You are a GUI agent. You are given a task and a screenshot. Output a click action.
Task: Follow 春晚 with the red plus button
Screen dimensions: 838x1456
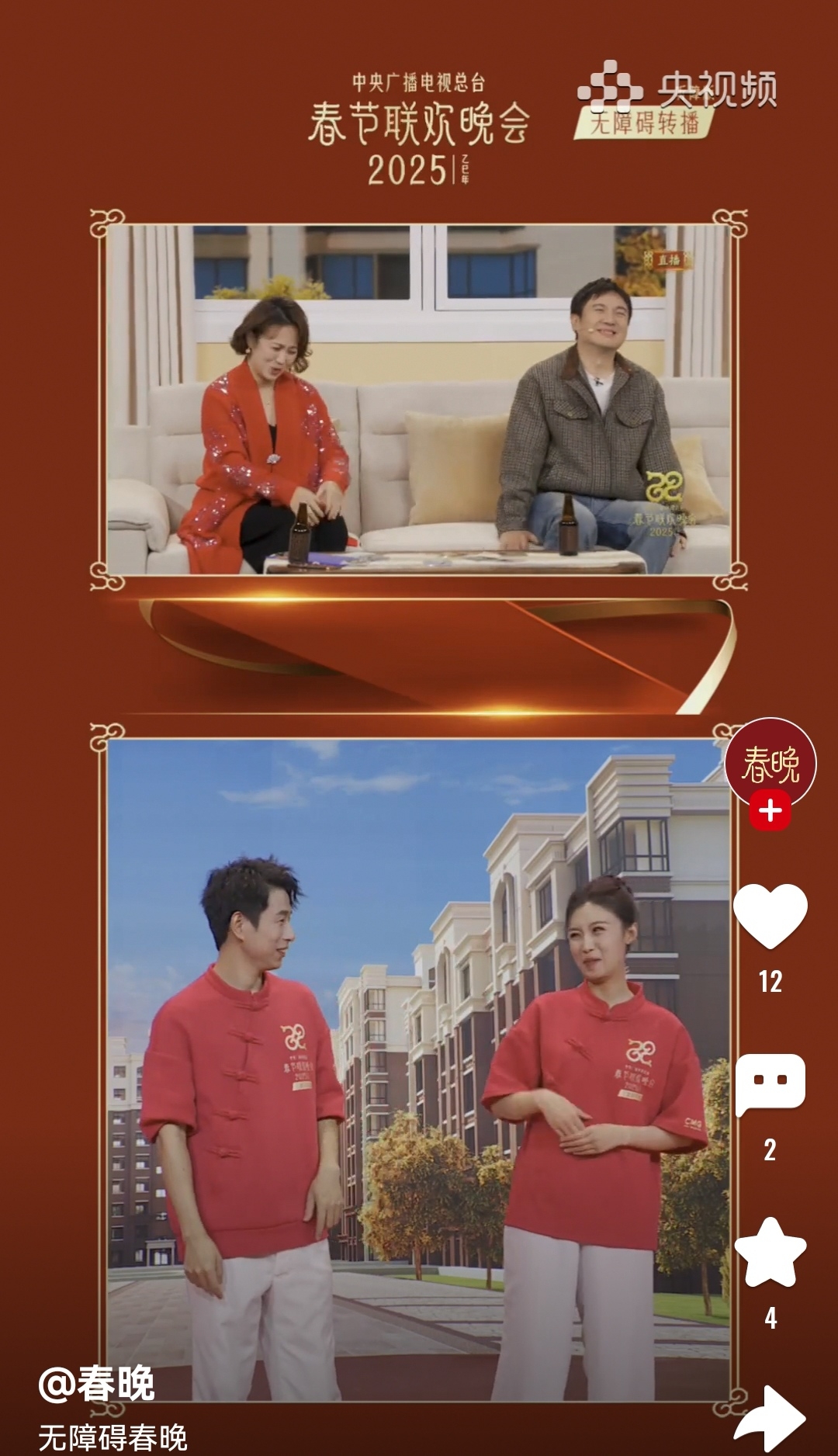click(770, 811)
